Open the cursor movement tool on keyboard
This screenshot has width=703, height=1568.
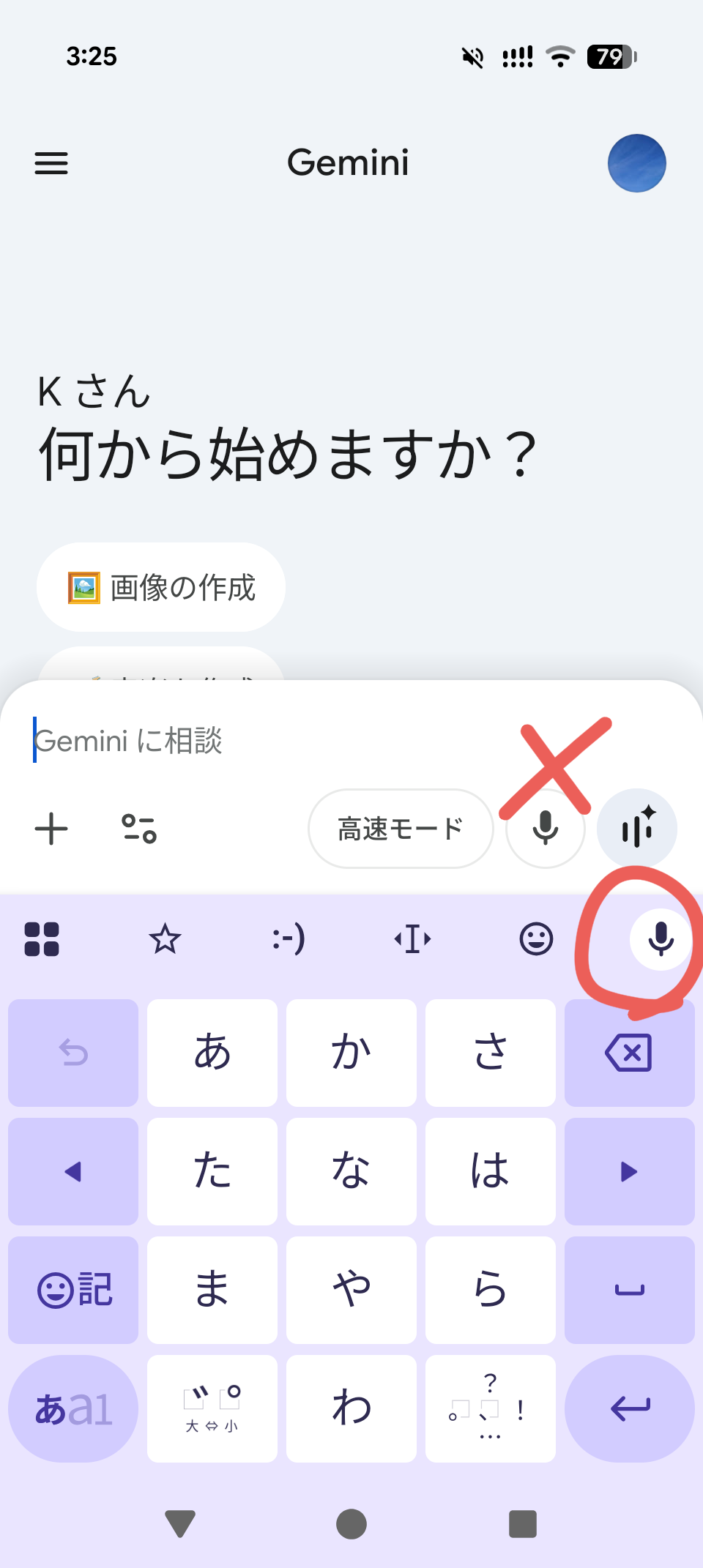point(412,939)
